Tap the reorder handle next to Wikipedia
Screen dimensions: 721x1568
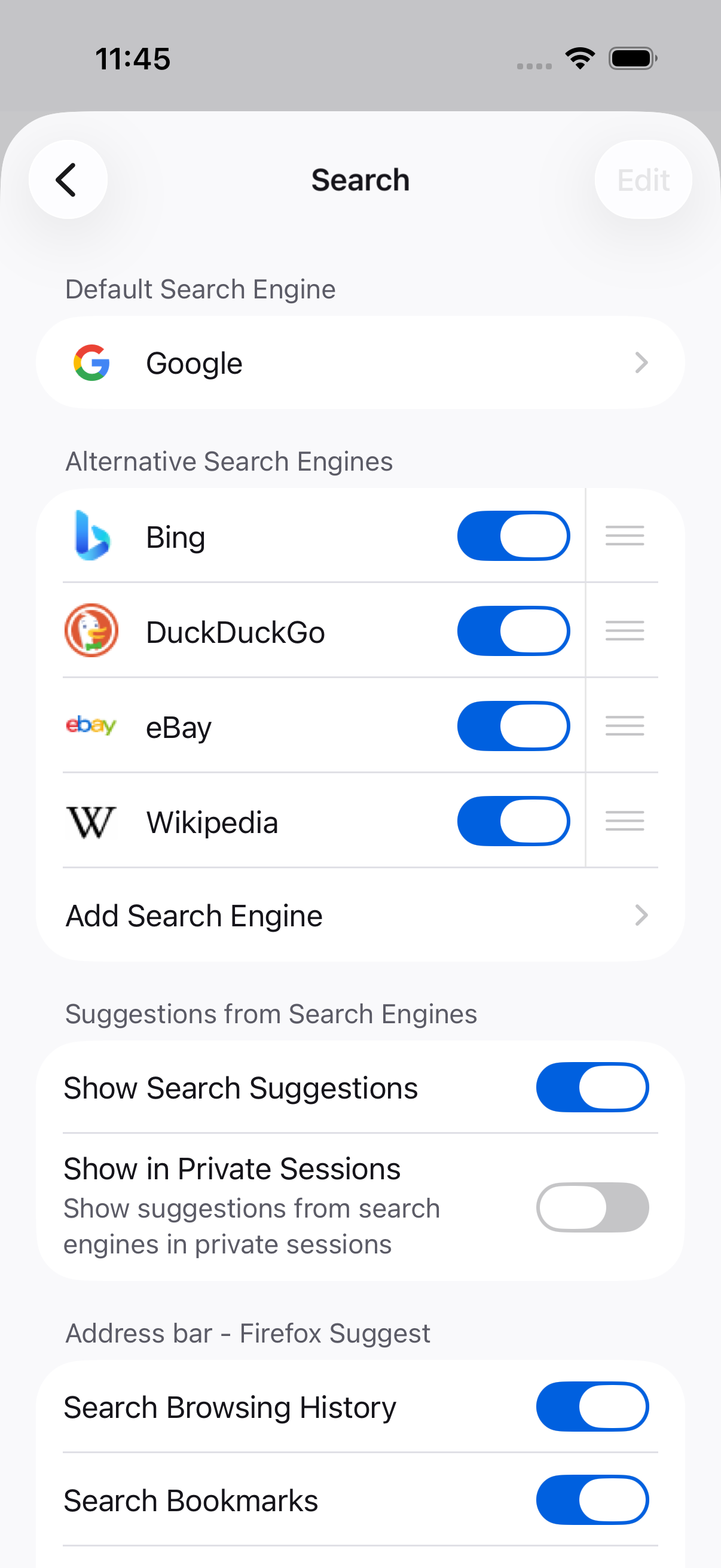pyautogui.click(x=624, y=820)
